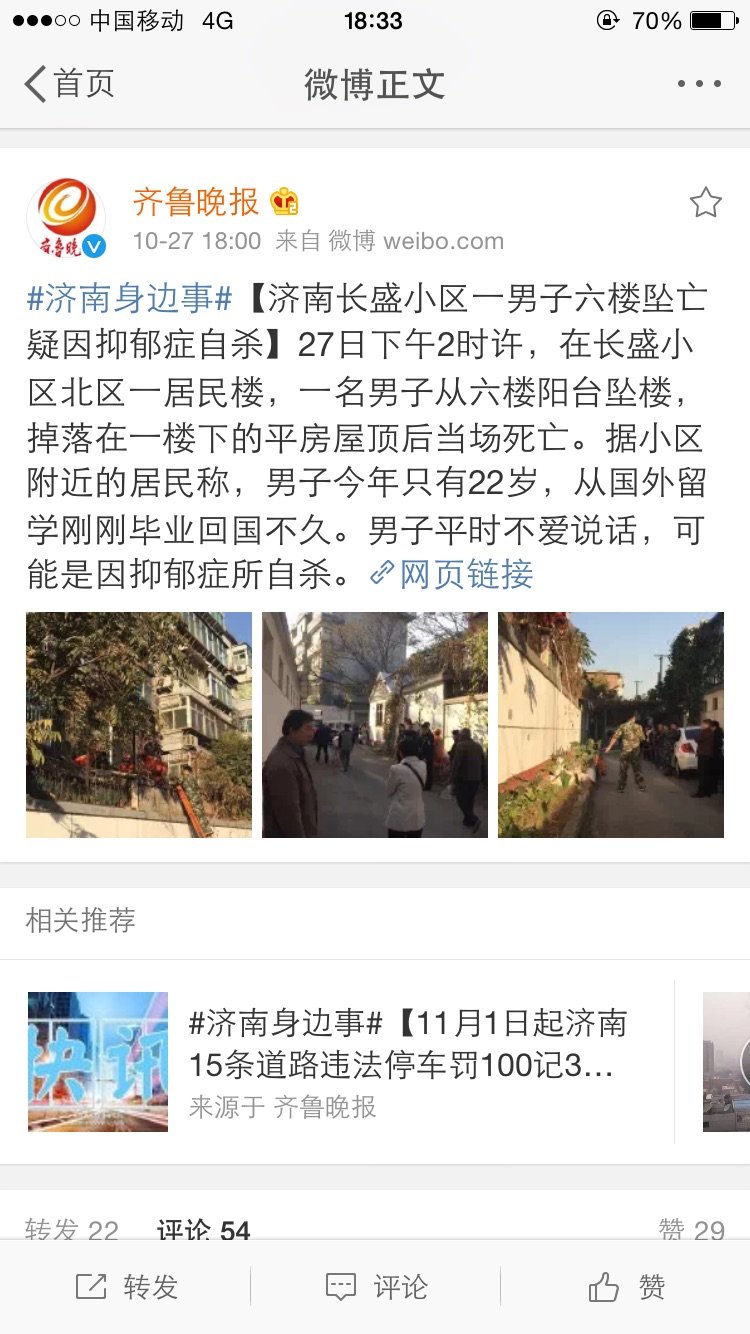Repost with the bottom 转发 button
This screenshot has height=1334, width=750.
[126, 1287]
